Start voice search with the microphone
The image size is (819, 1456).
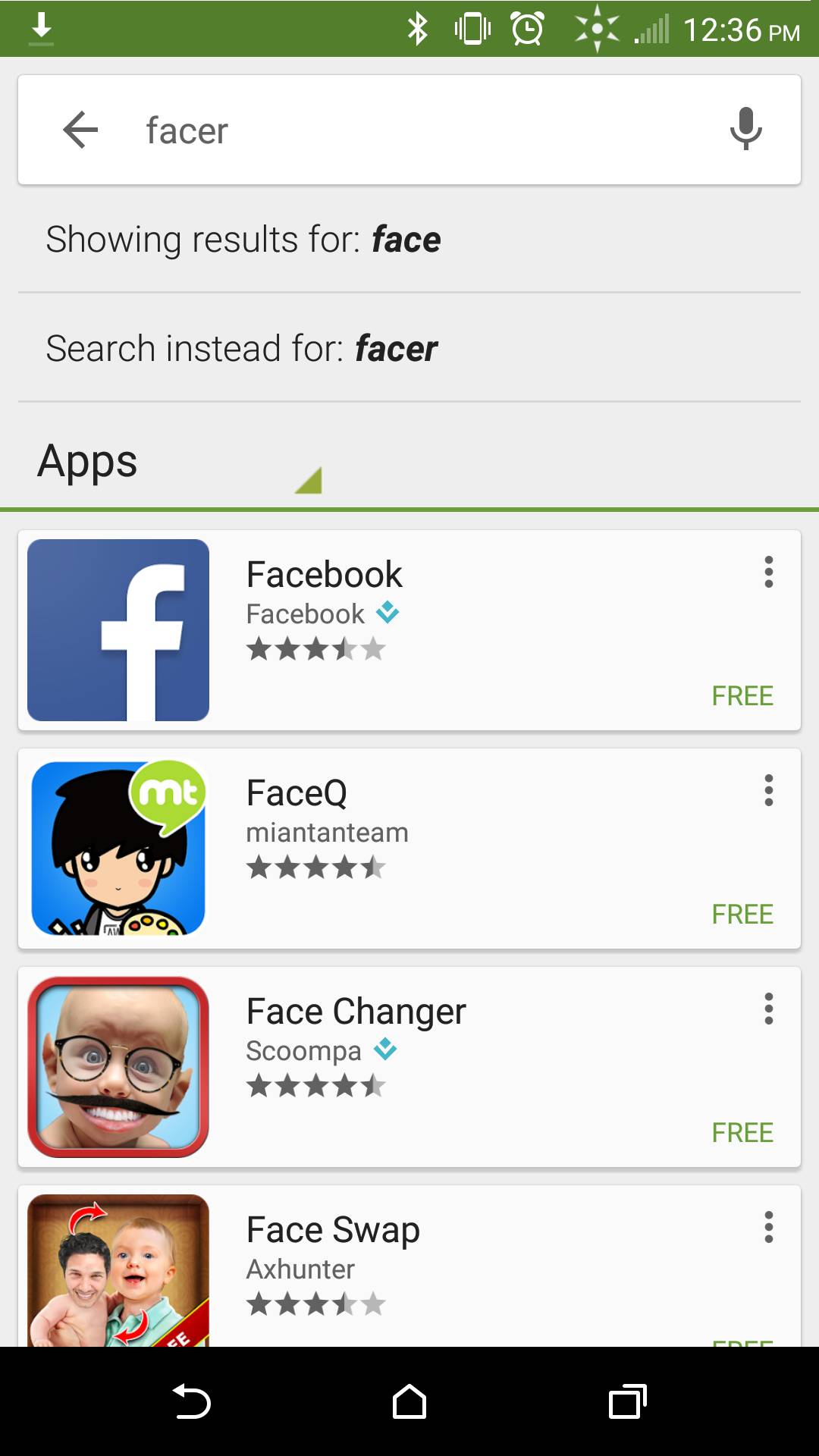(745, 129)
